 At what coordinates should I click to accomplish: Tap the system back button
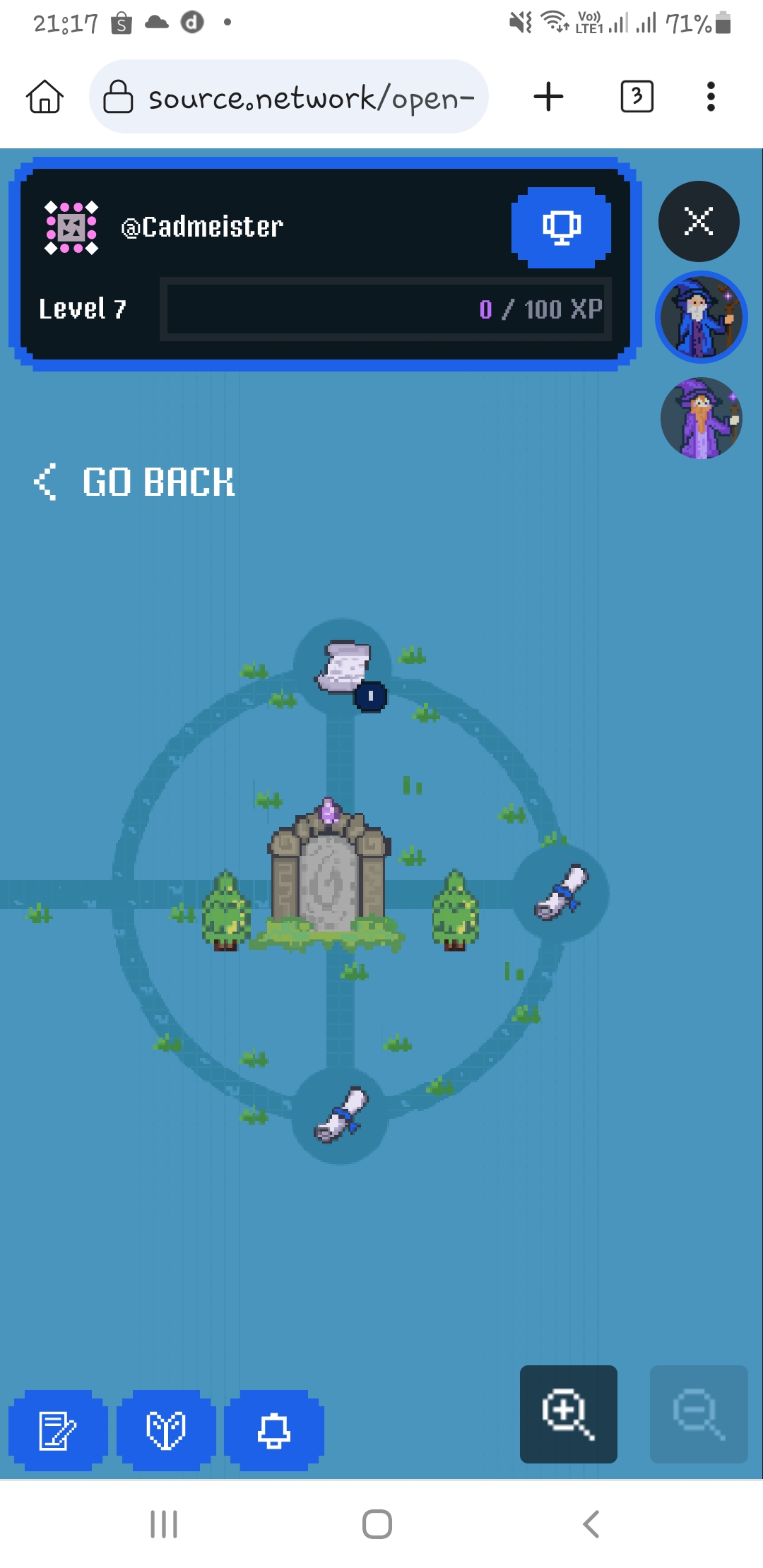pos(591,1524)
